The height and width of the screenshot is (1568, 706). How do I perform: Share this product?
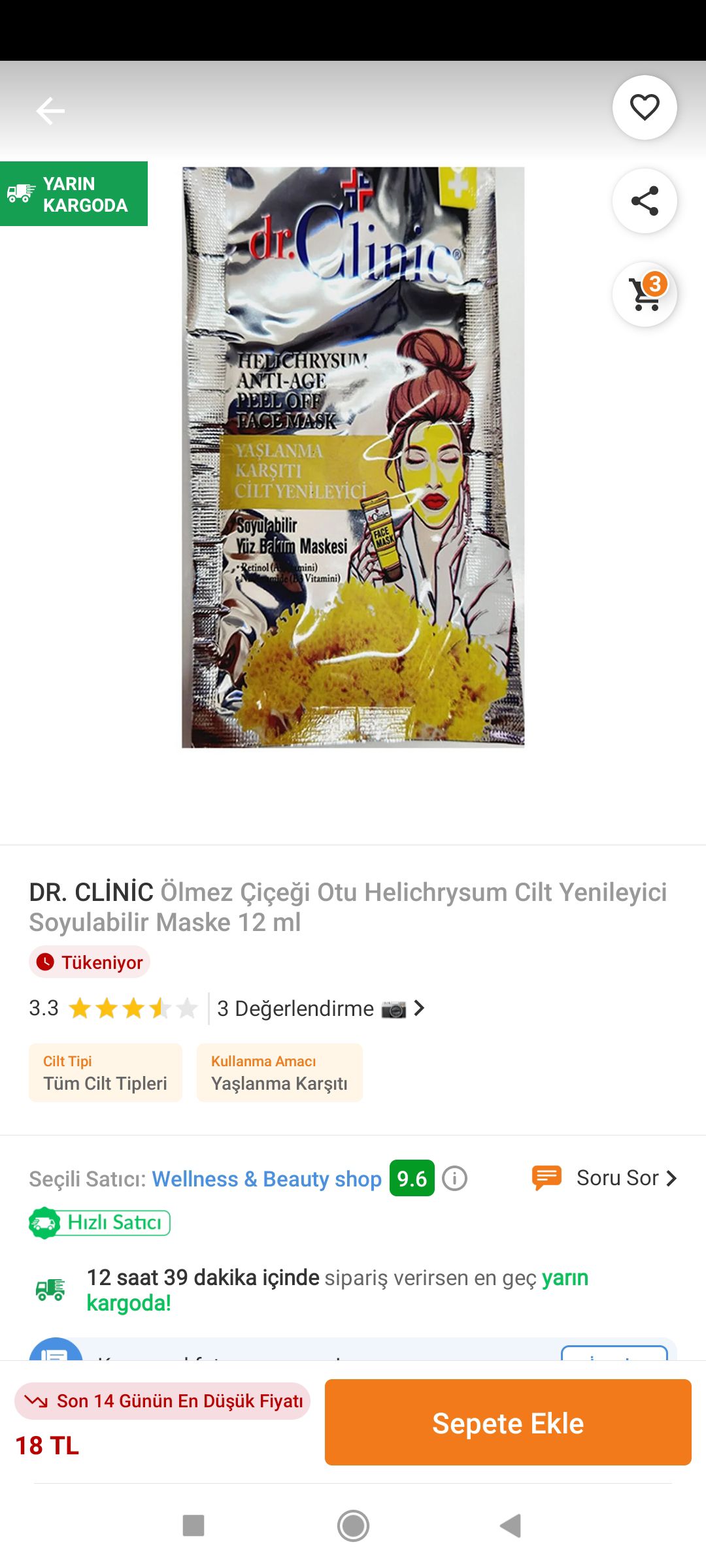(x=645, y=201)
